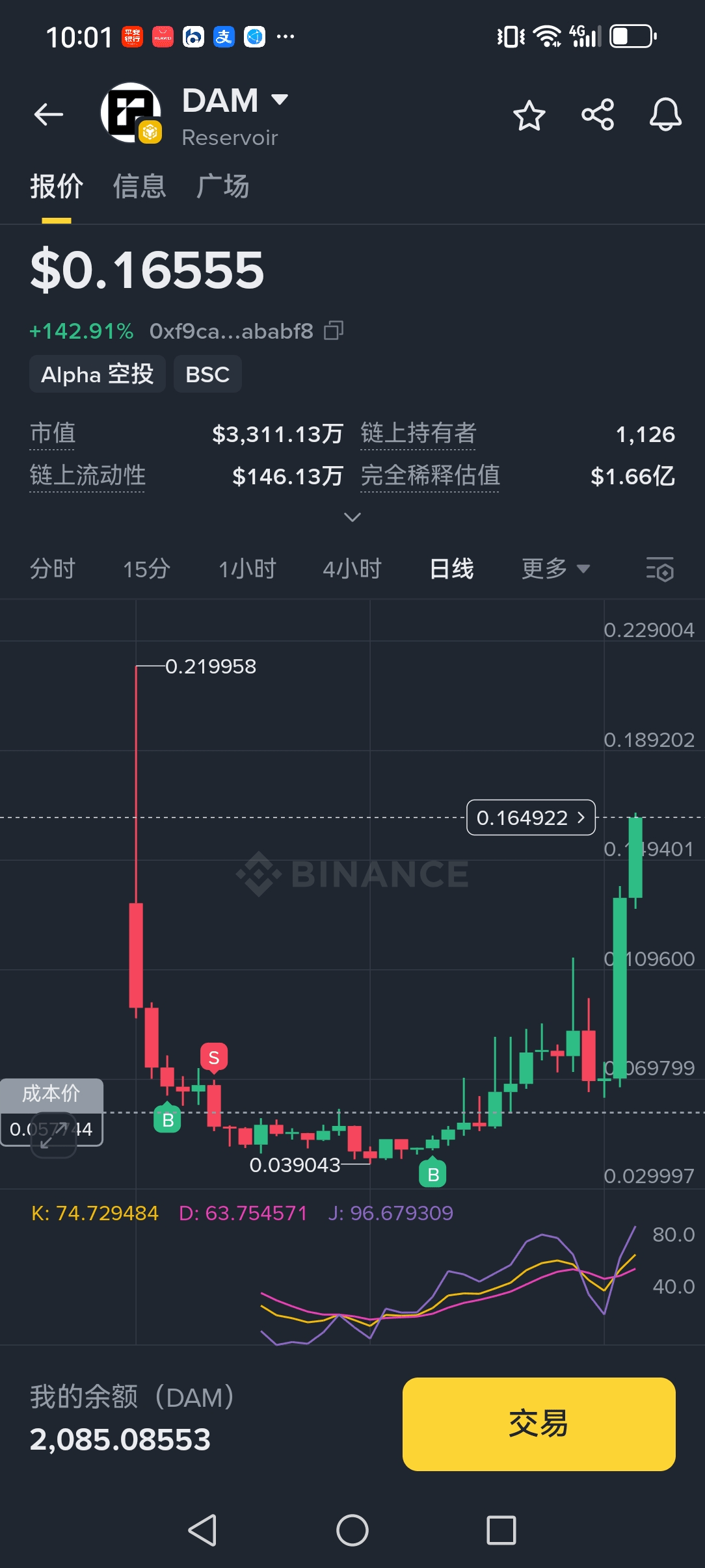Select the 15分 chart interval
Viewport: 705px width, 1568px height.
[x=147, y=569]
